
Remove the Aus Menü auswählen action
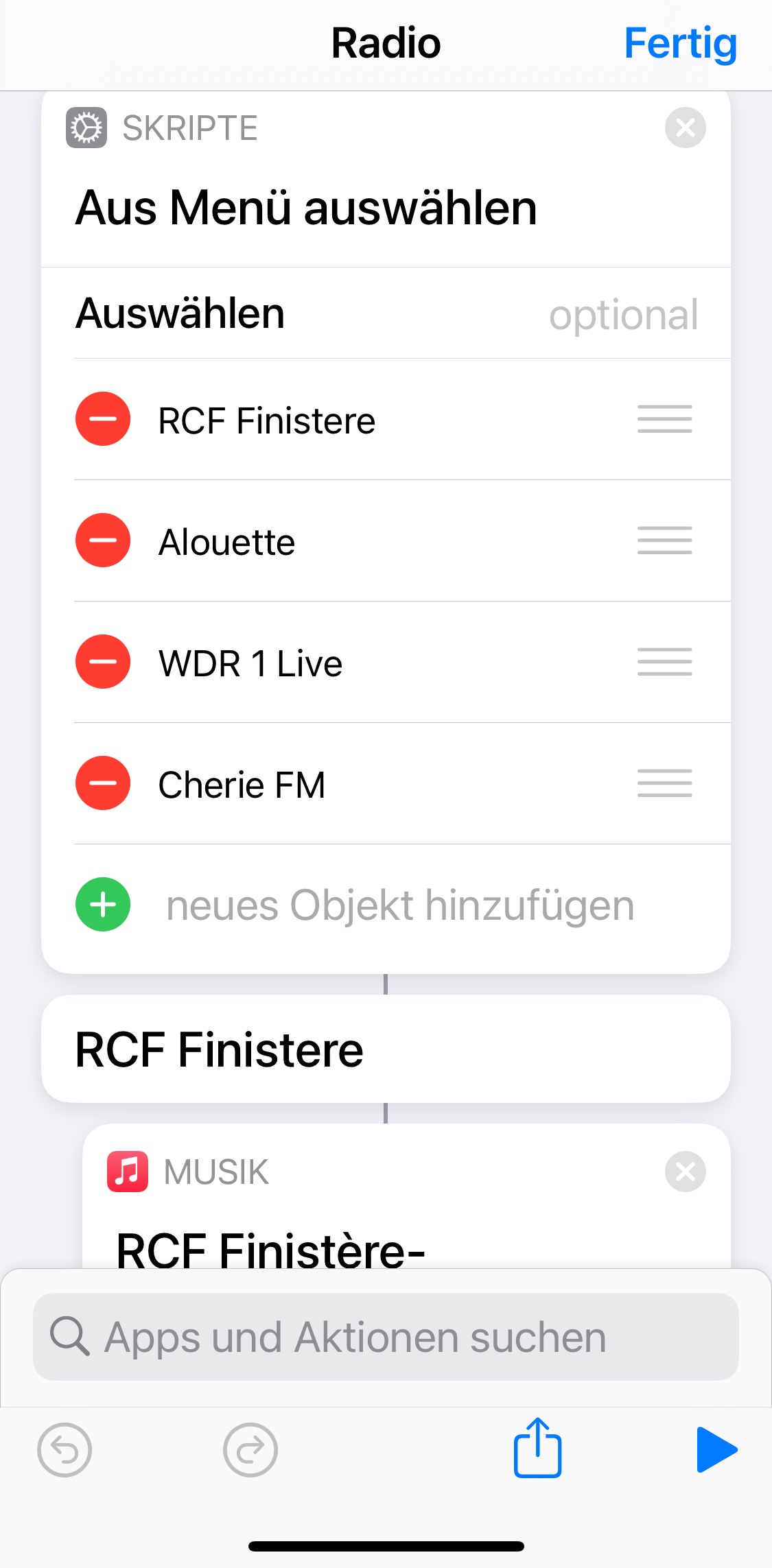click(685, 128)
